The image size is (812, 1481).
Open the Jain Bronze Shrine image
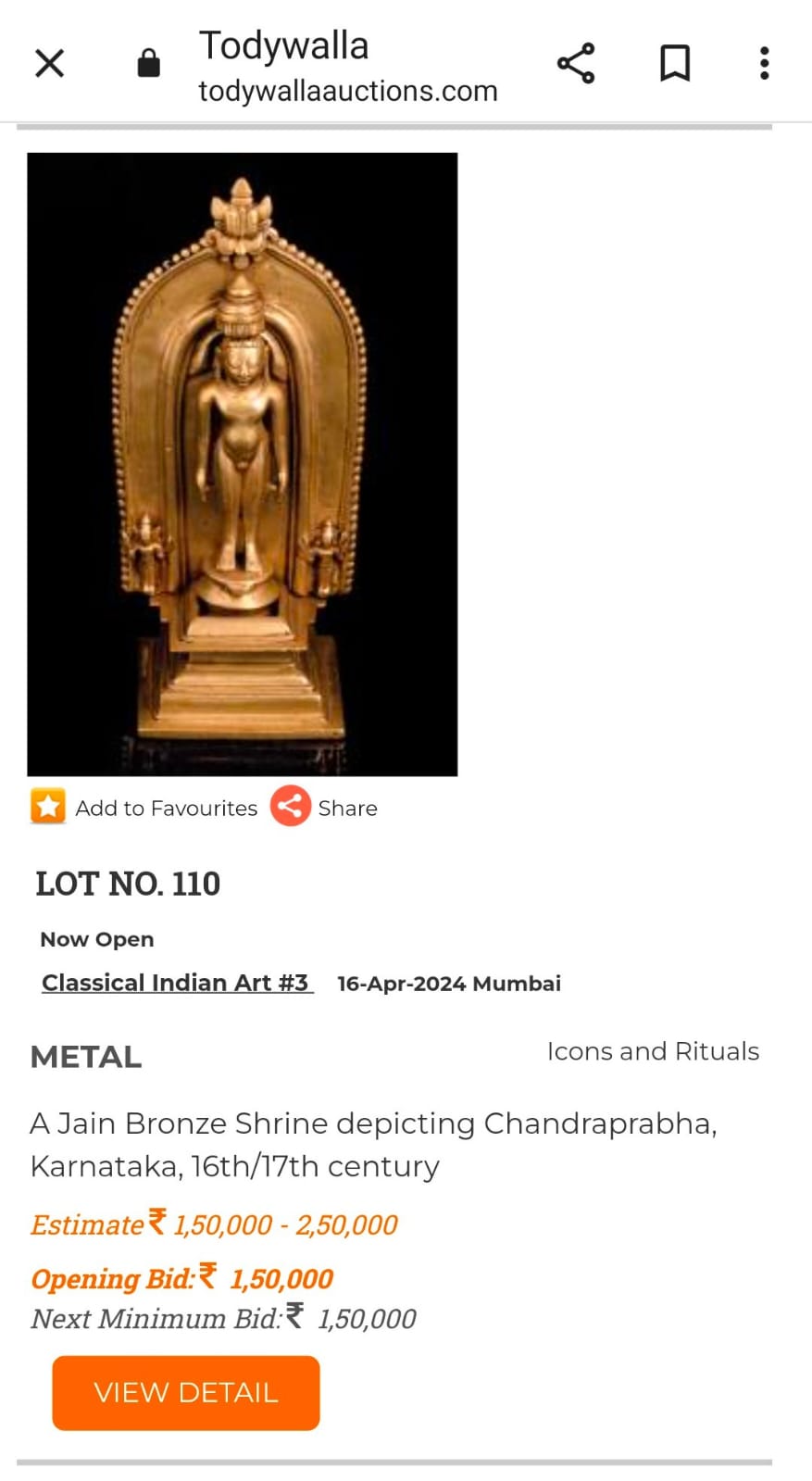click(x=242, y=463)
